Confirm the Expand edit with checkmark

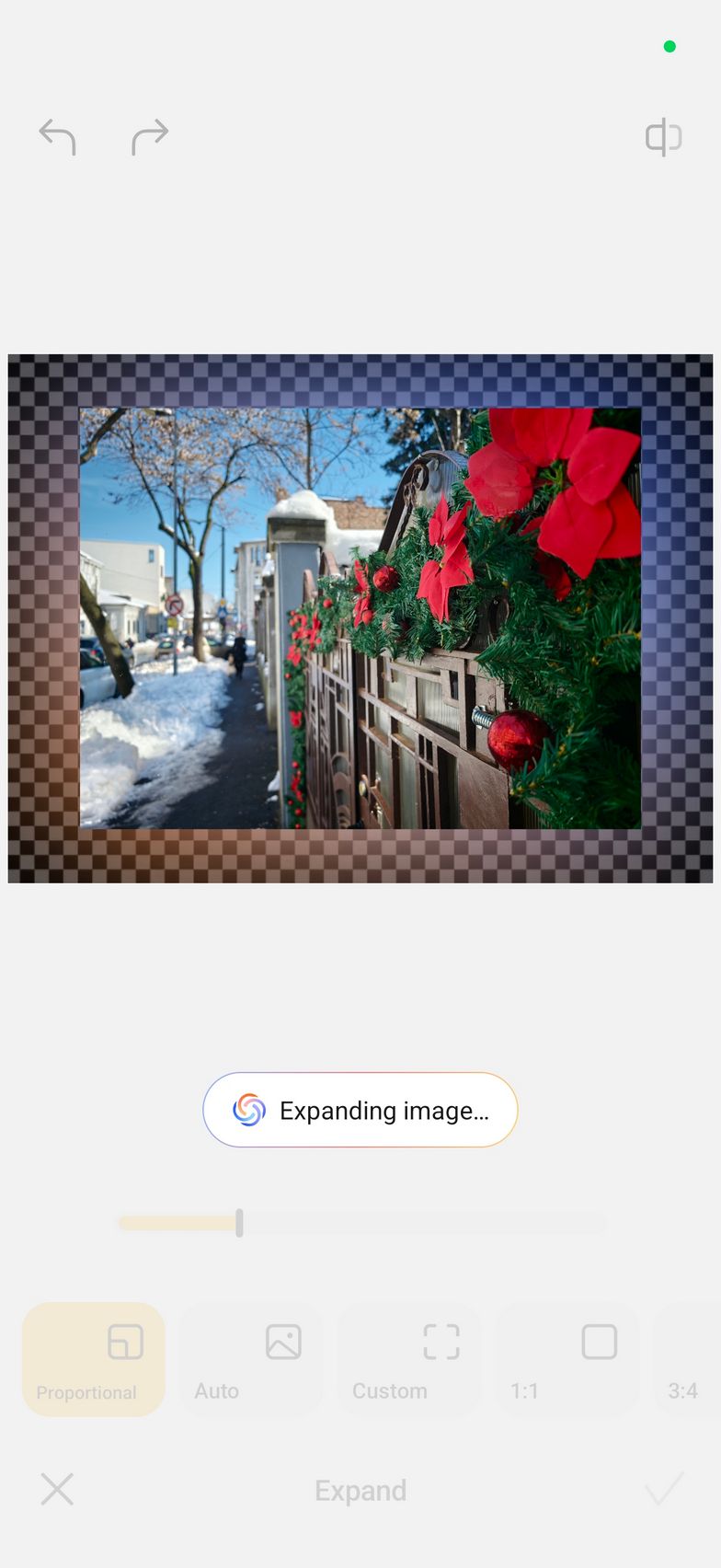point(664,1489)
